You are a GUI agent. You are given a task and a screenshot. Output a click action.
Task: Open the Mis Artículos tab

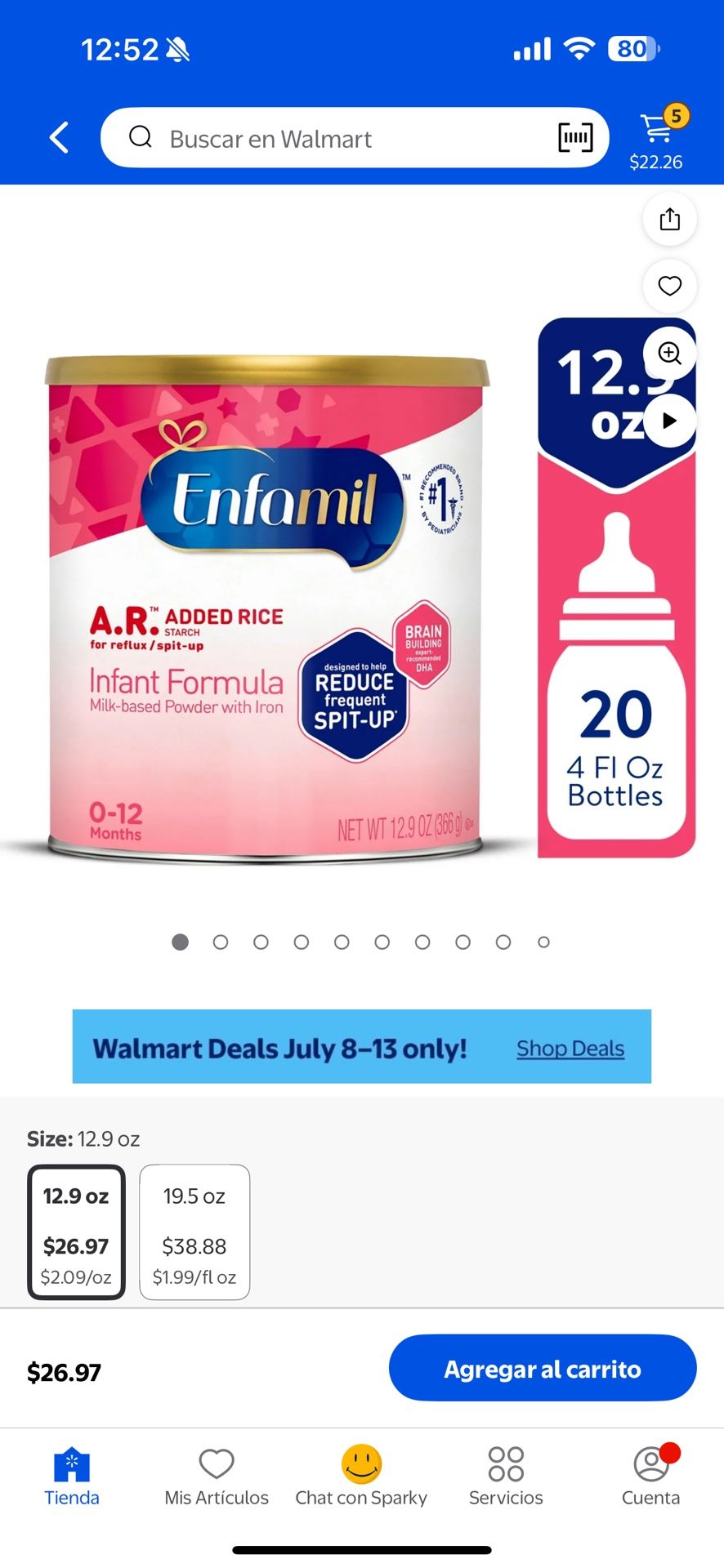click(217, 1476)
